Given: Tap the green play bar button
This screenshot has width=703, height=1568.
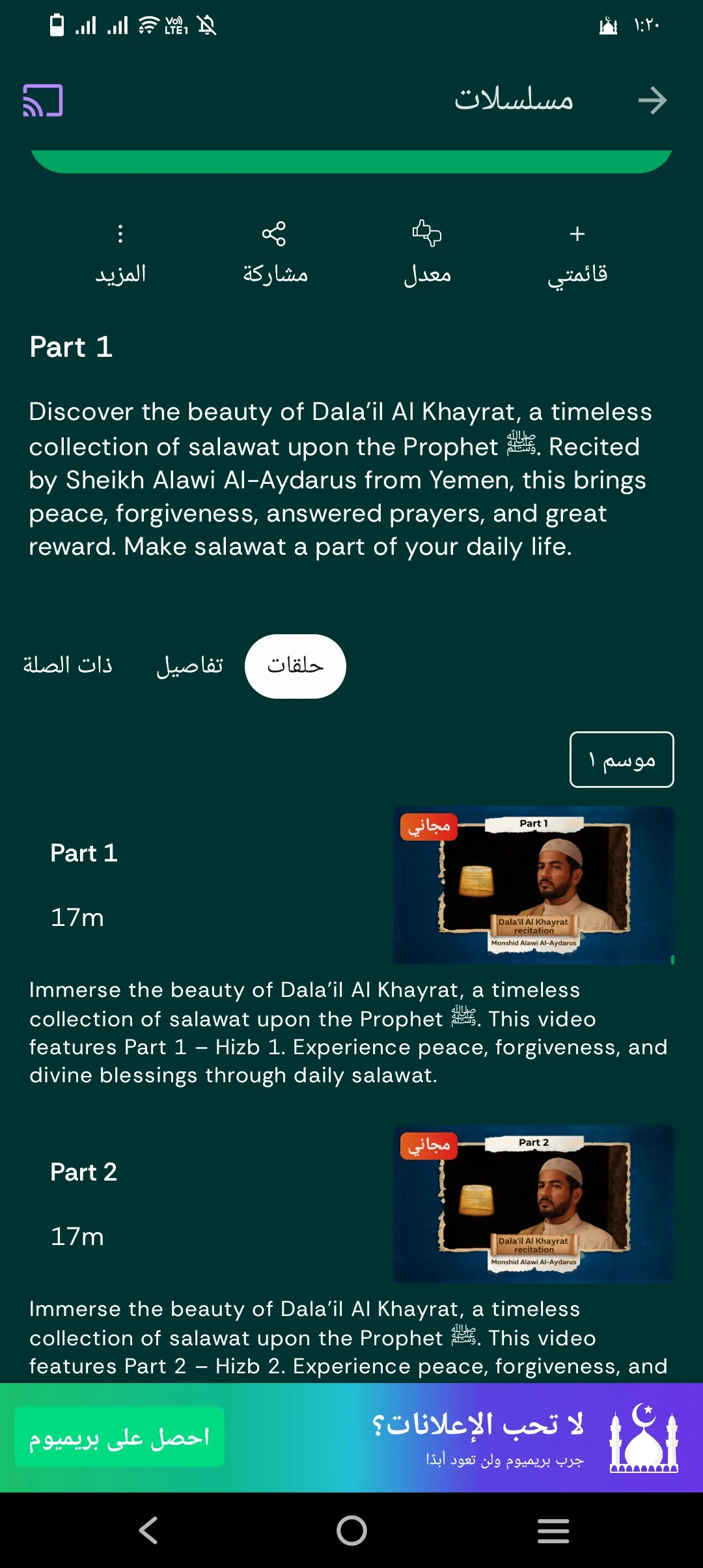Looking at the screenshot, I should [x=351, y=161].
